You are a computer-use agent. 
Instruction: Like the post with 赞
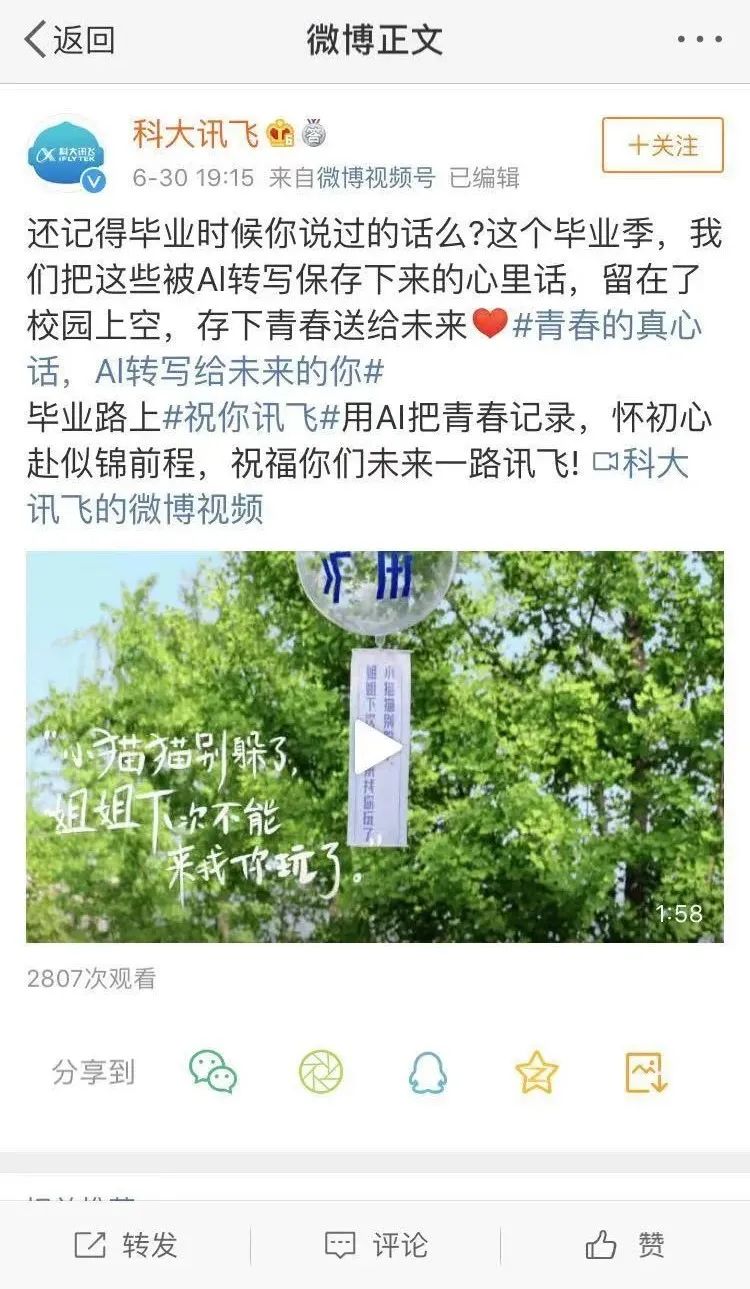click(625, 1245)
